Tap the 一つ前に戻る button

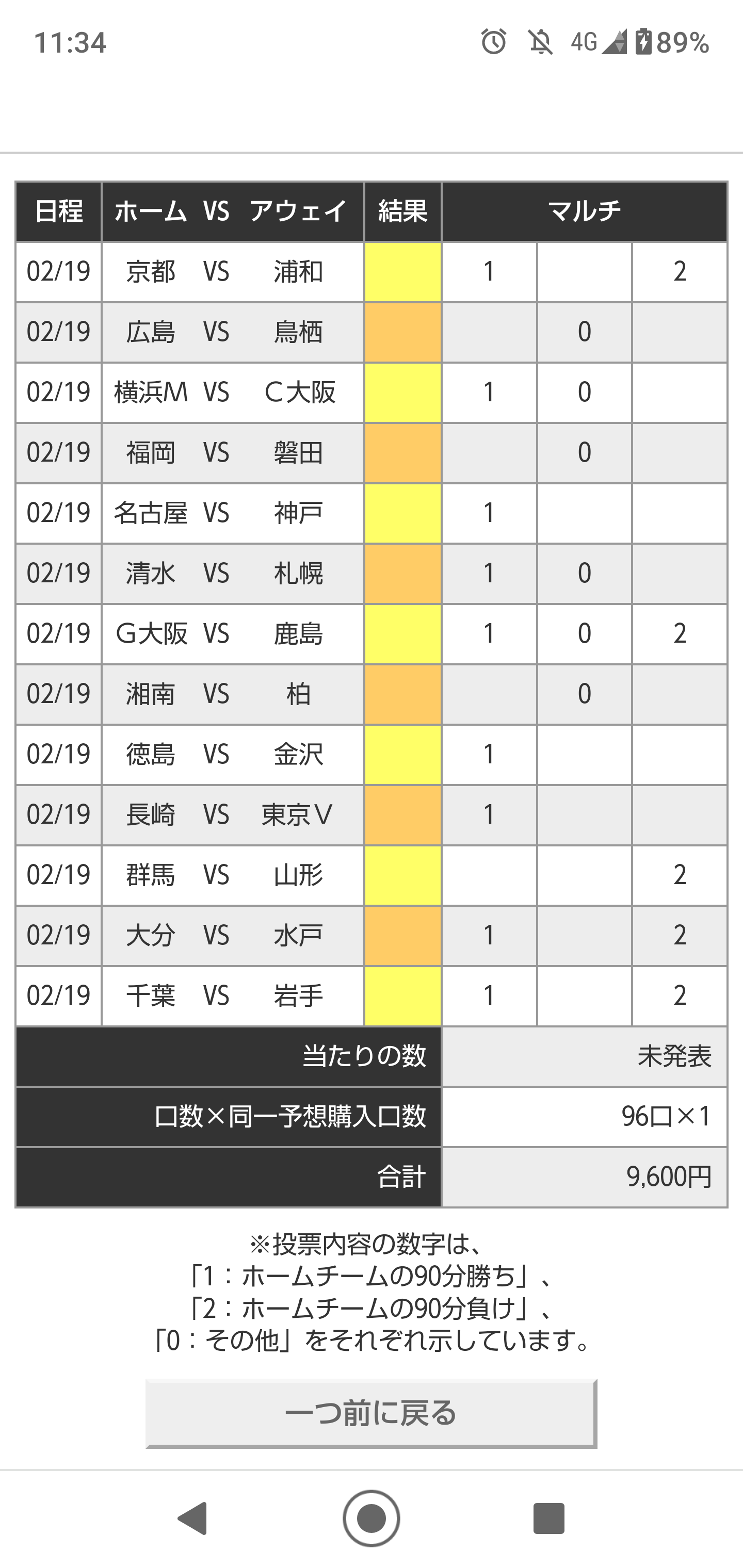click(x=371, y=1413)
